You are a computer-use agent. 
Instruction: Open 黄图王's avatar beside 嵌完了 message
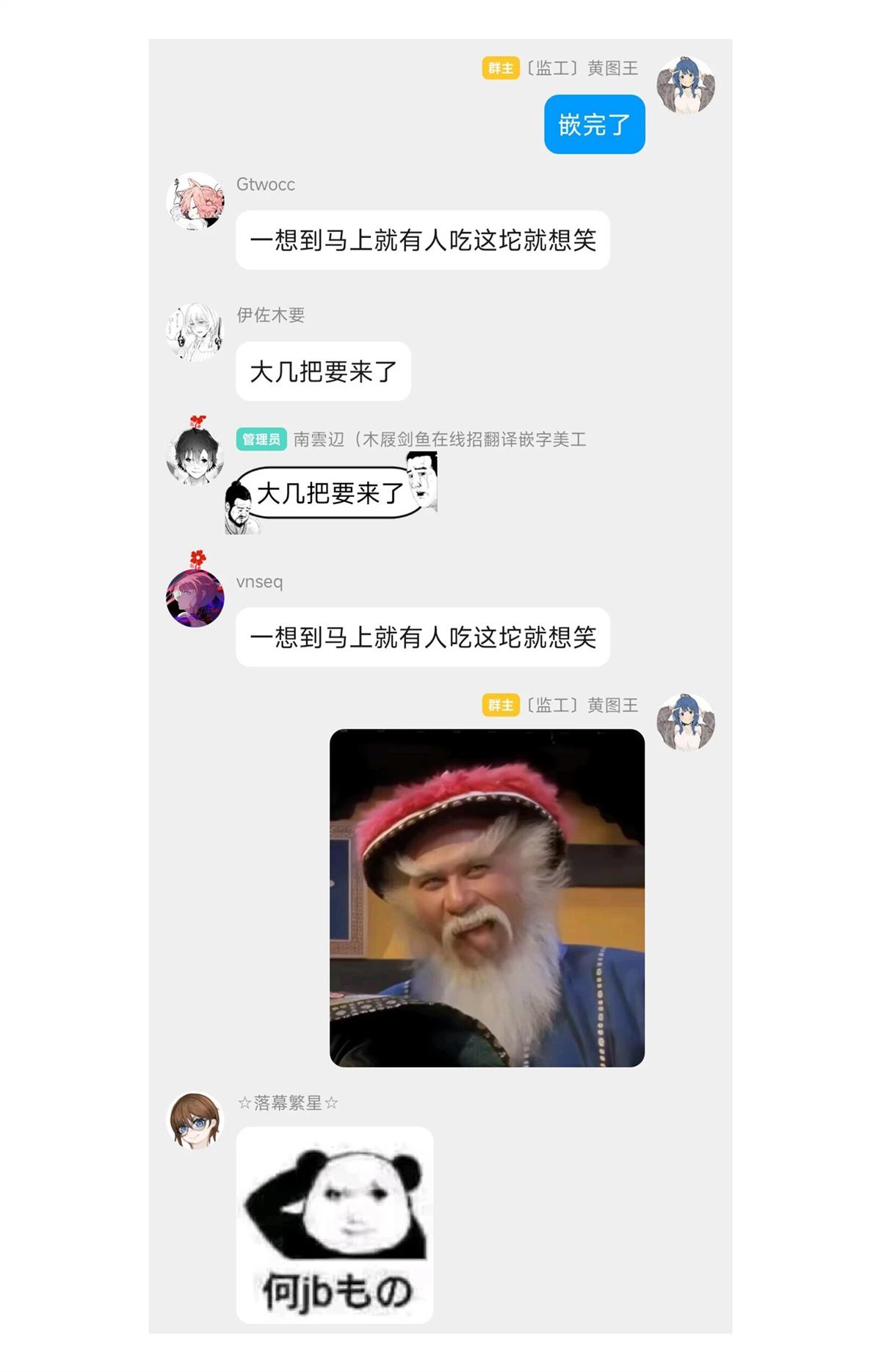coord(686,85)
